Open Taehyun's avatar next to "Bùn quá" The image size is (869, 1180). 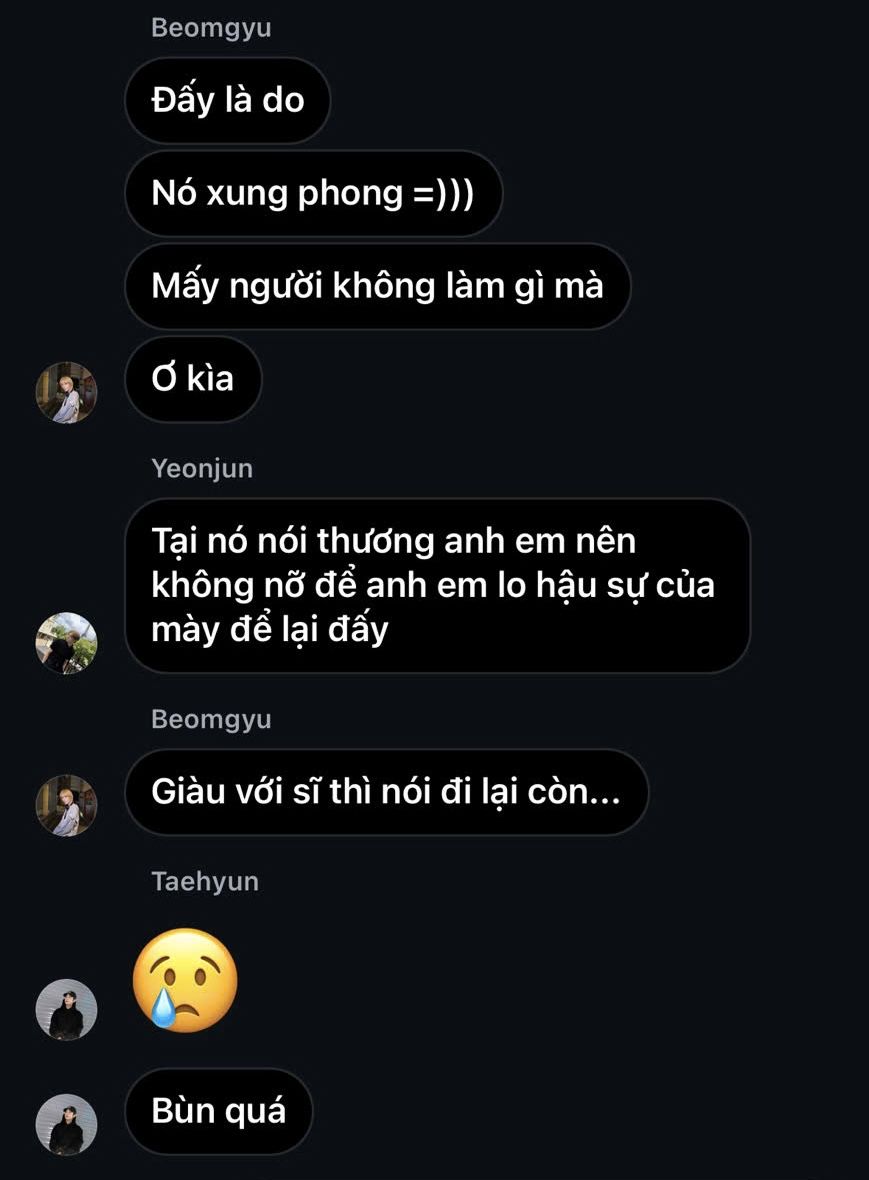(x=66, y=1125)
